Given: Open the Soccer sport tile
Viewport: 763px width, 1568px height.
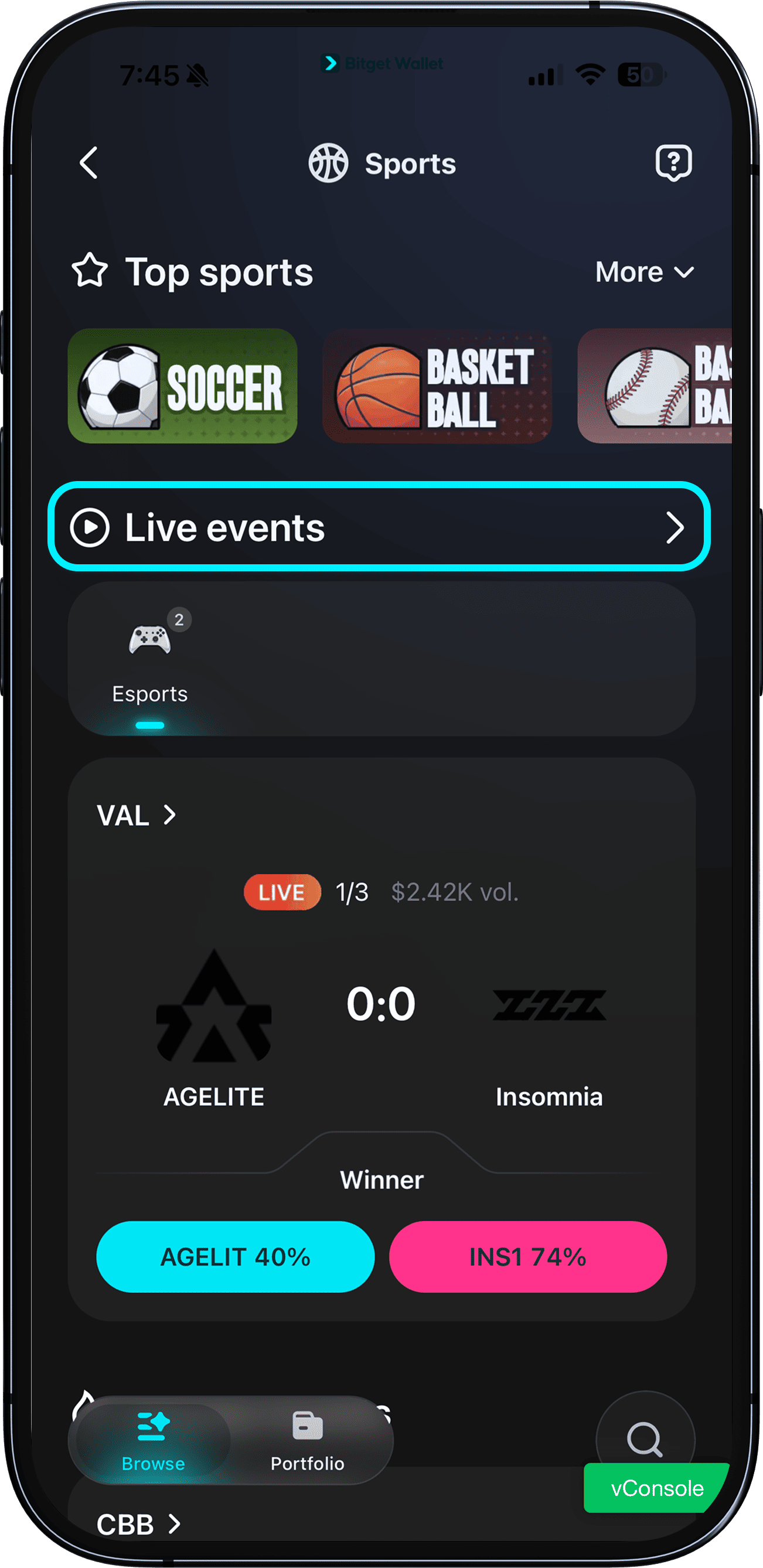Looking at the screenshot, I should (183, 386).
